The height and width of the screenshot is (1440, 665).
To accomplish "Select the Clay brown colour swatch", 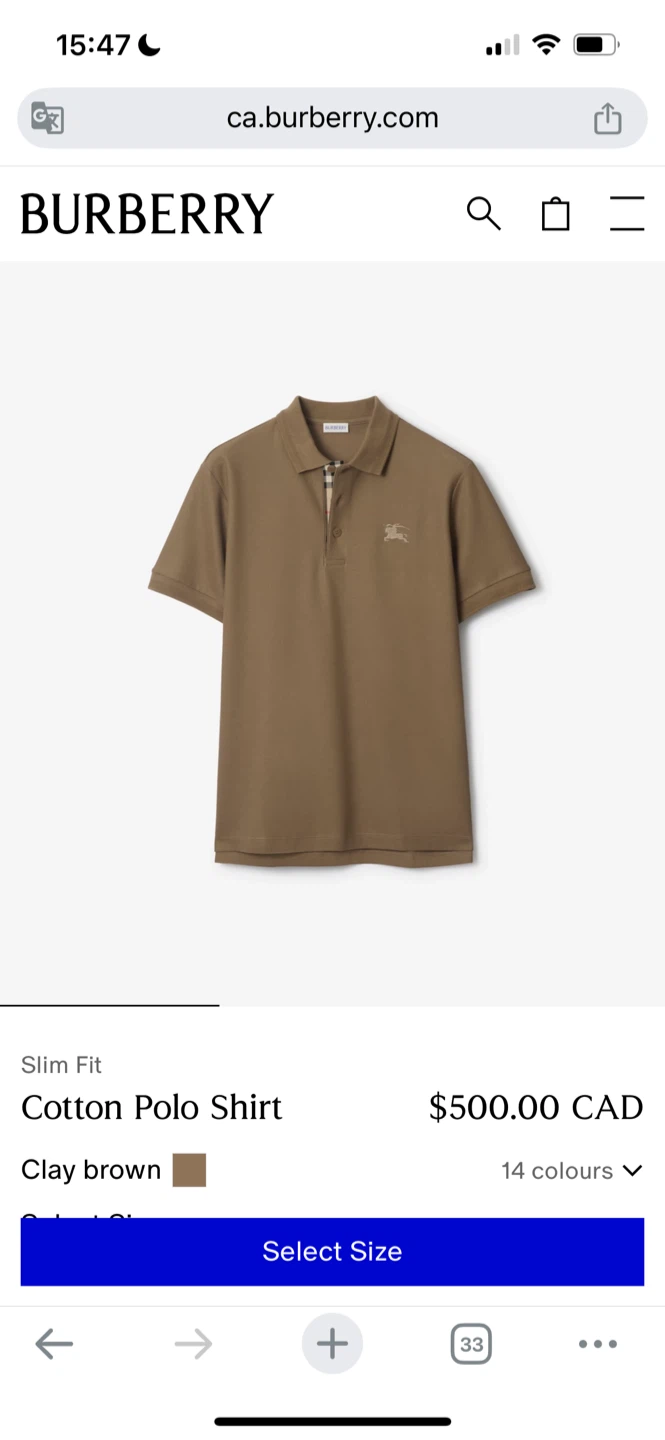I will pyautogui.click(x=189, y=1170).
